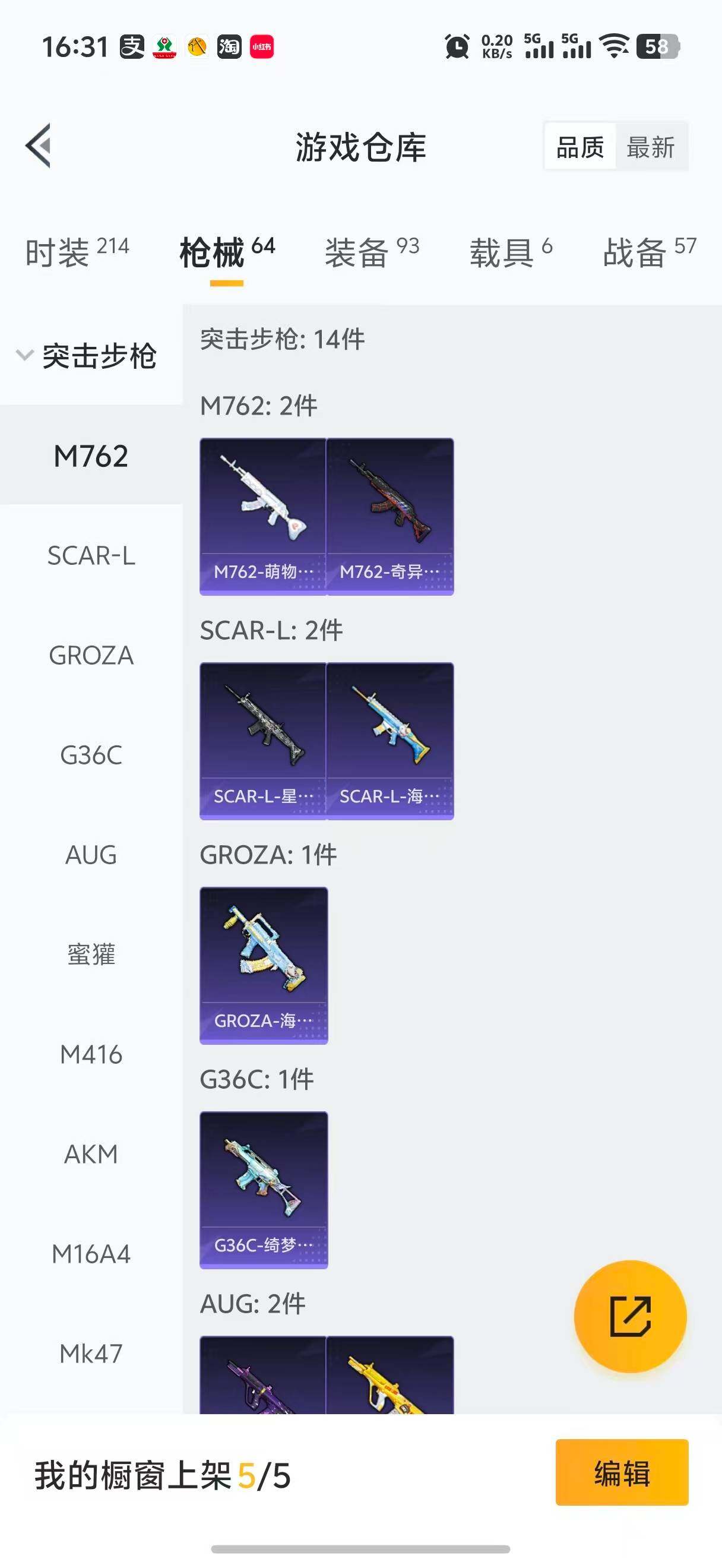Sort the warehouse by 最新
722x1568 pixels.
pos(650,147)
